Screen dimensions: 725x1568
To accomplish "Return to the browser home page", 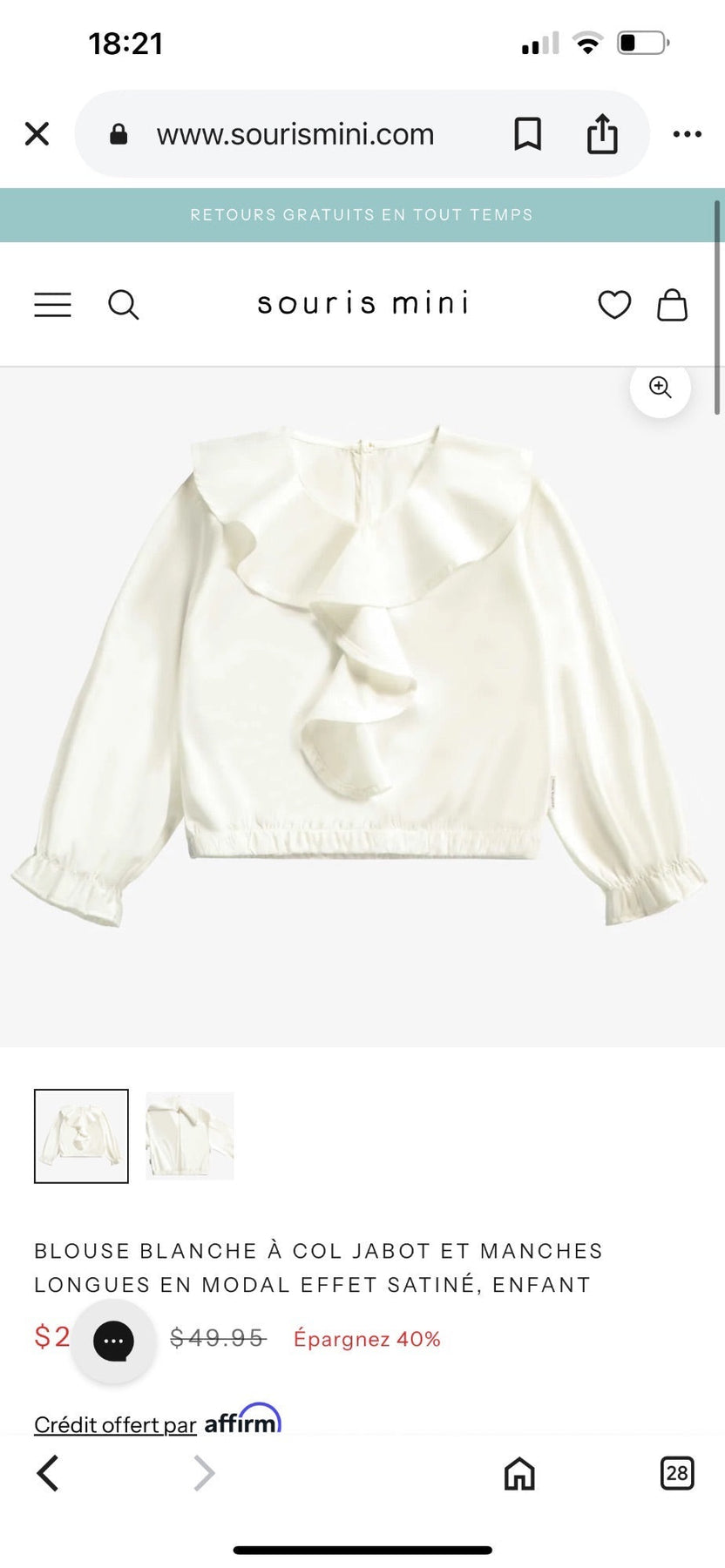I will point(519,1473).
